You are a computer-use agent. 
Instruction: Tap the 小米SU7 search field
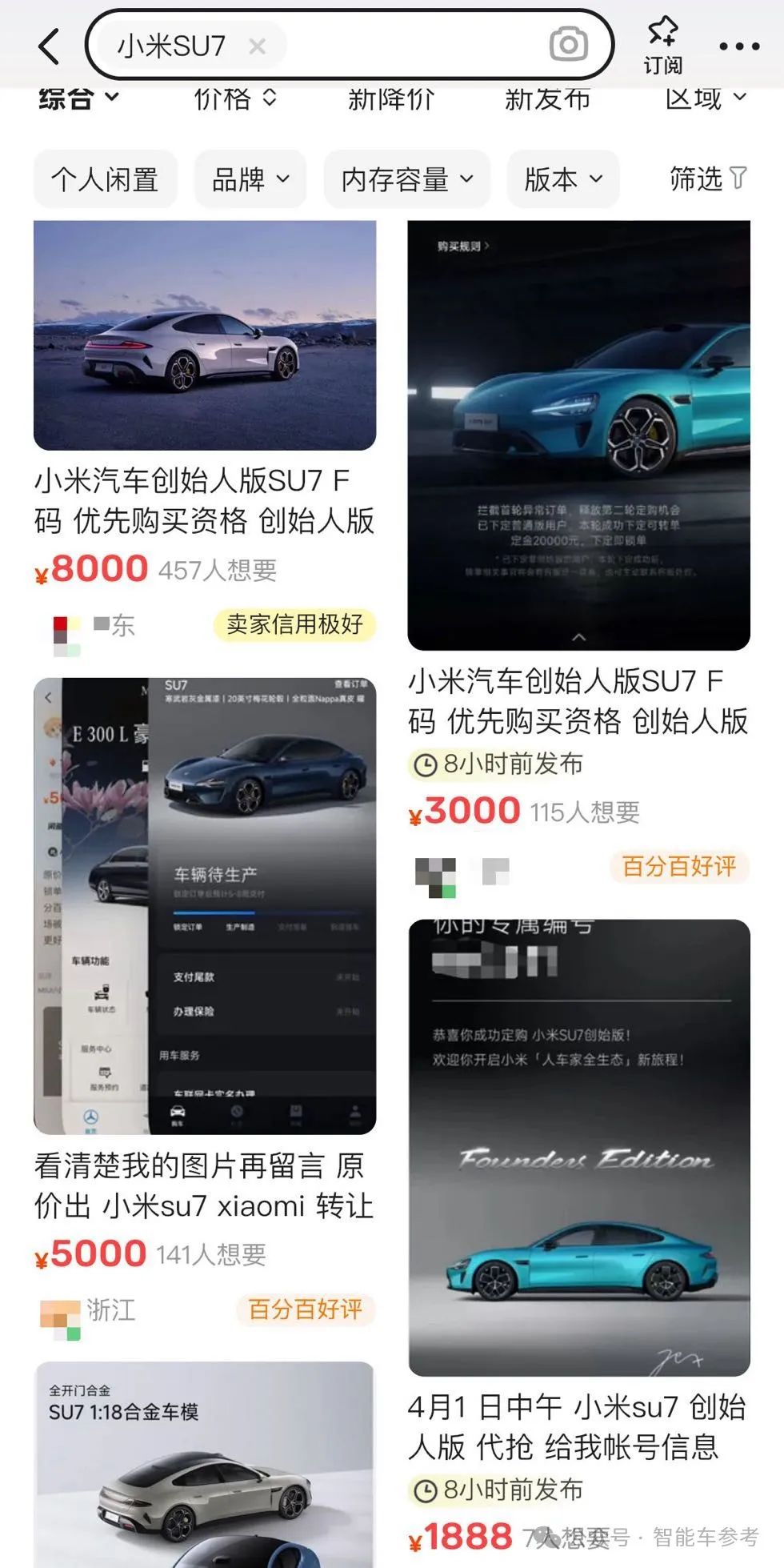[400, 46]
